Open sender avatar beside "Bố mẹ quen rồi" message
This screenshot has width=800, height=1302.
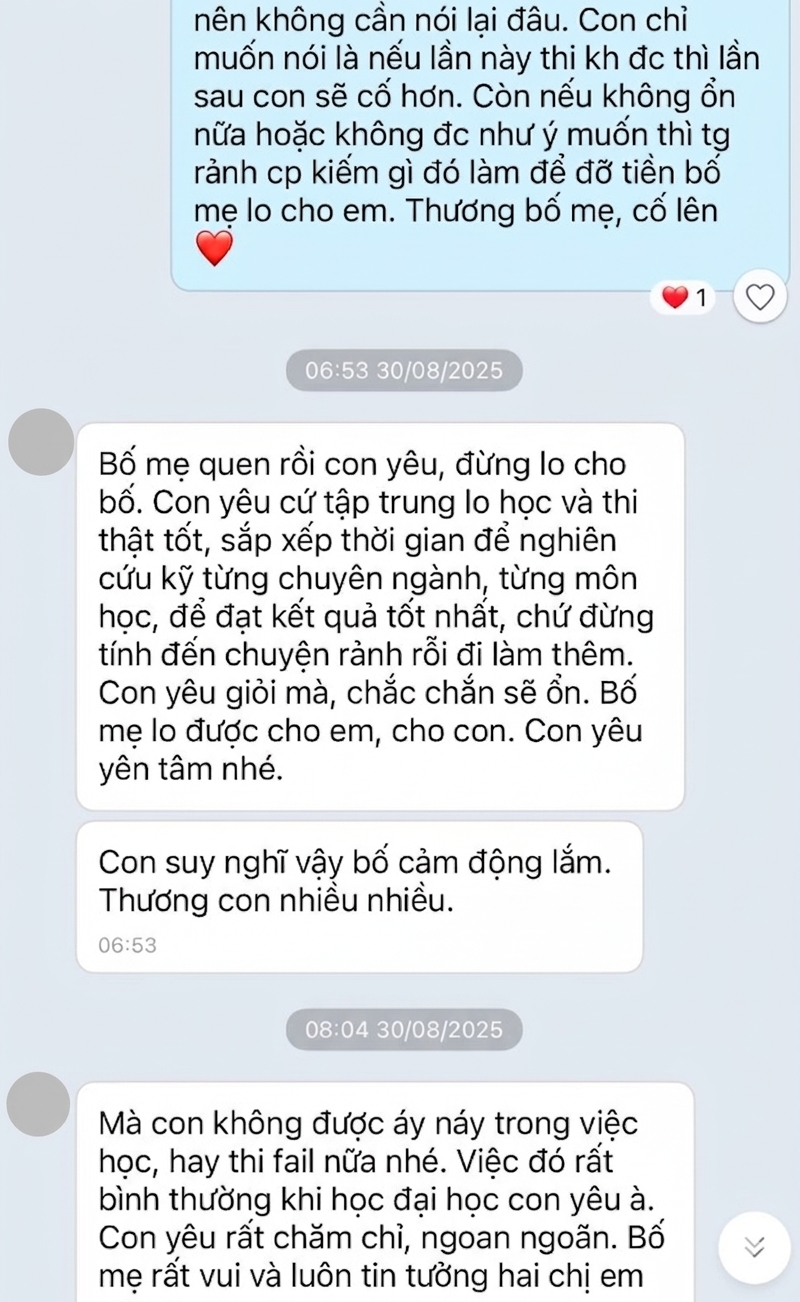point(41,442)
